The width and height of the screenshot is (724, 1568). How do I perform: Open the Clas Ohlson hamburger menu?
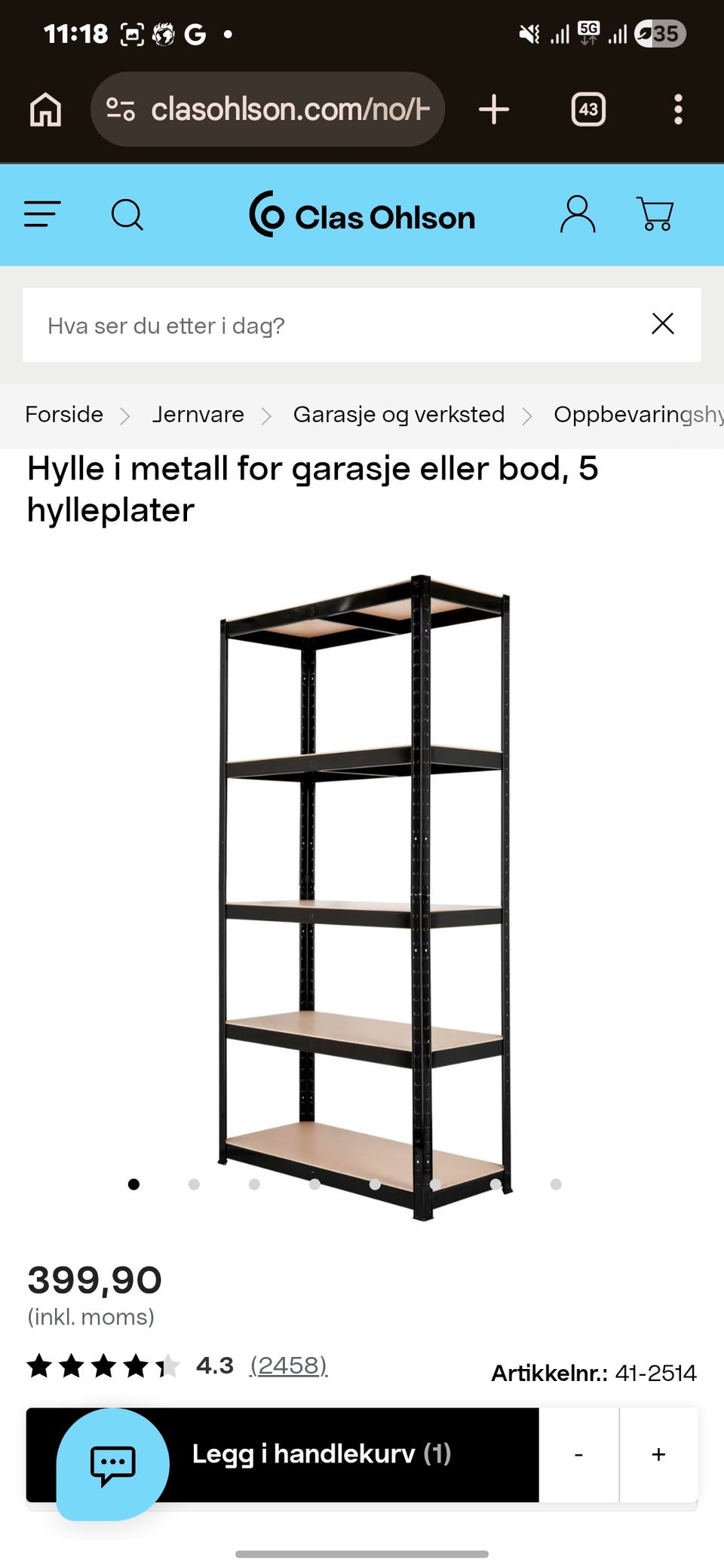(42, 215)
